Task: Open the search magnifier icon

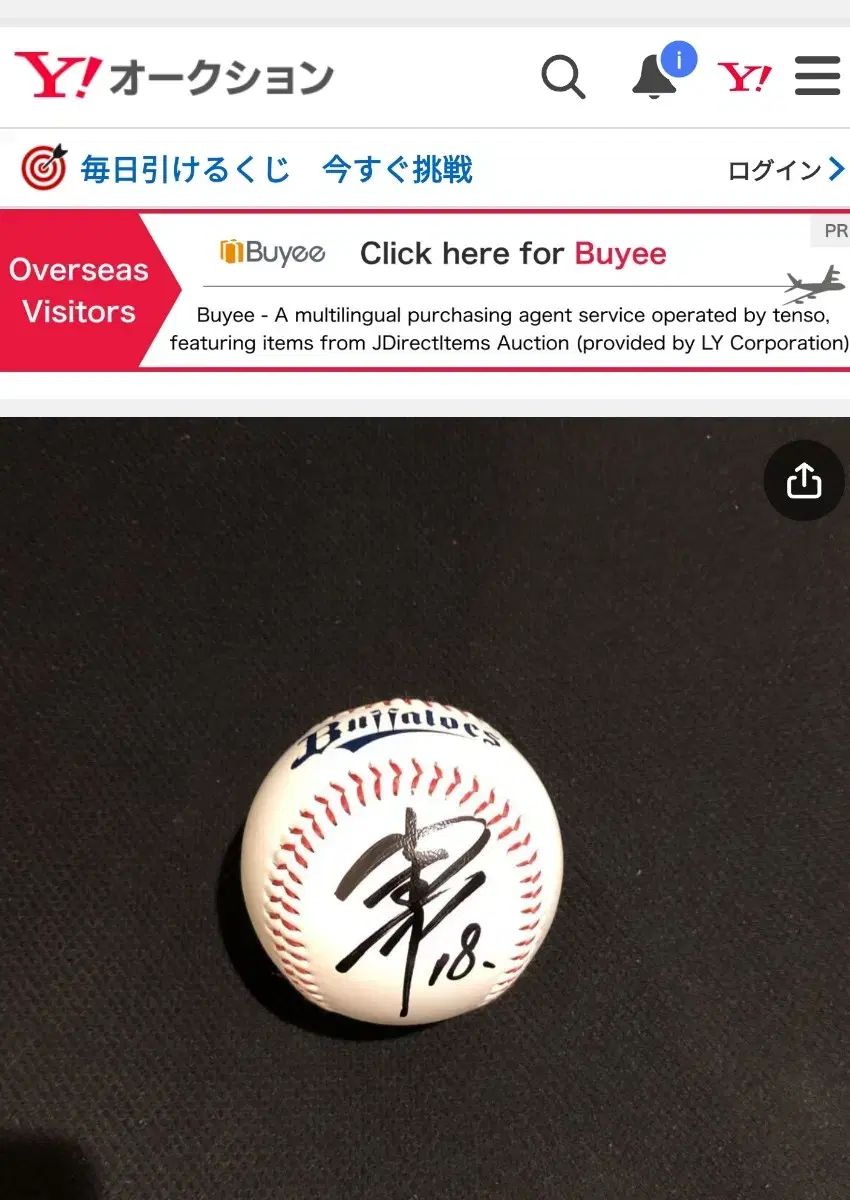Action: [x=563, y=77]
